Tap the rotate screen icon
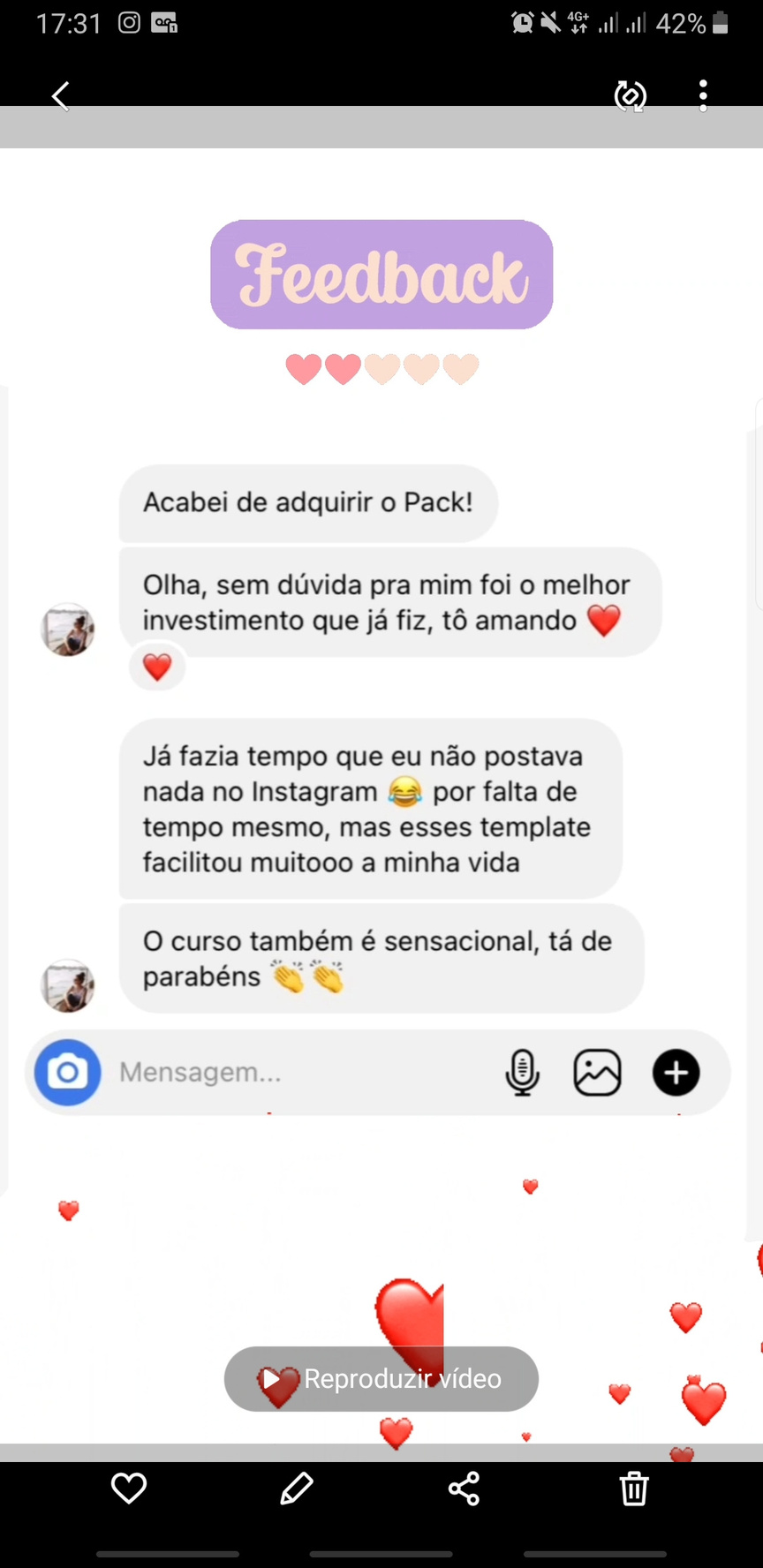763x1568 pixels. [x=630, y=95]
